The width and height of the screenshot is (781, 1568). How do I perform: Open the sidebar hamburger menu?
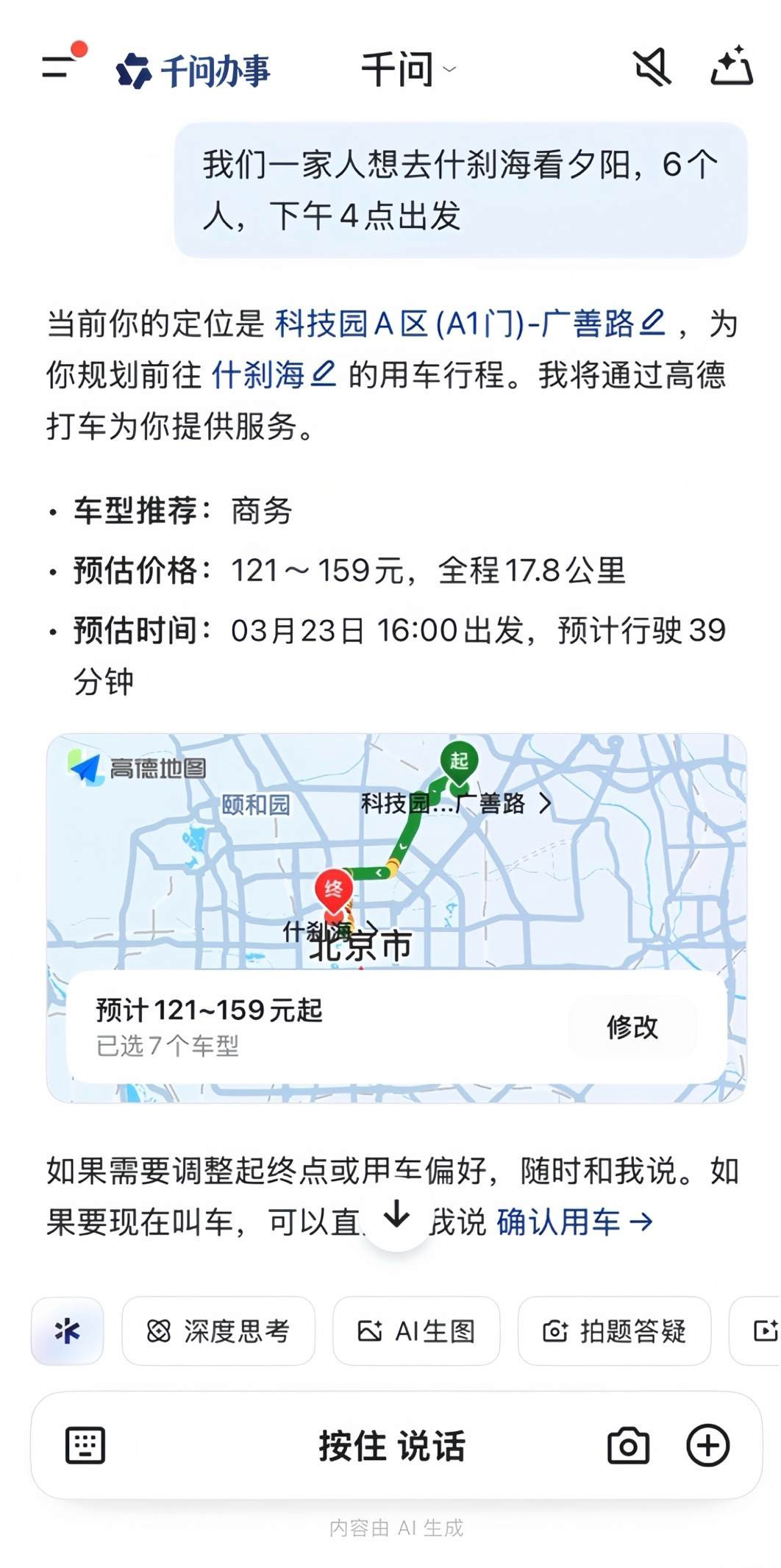60,67
